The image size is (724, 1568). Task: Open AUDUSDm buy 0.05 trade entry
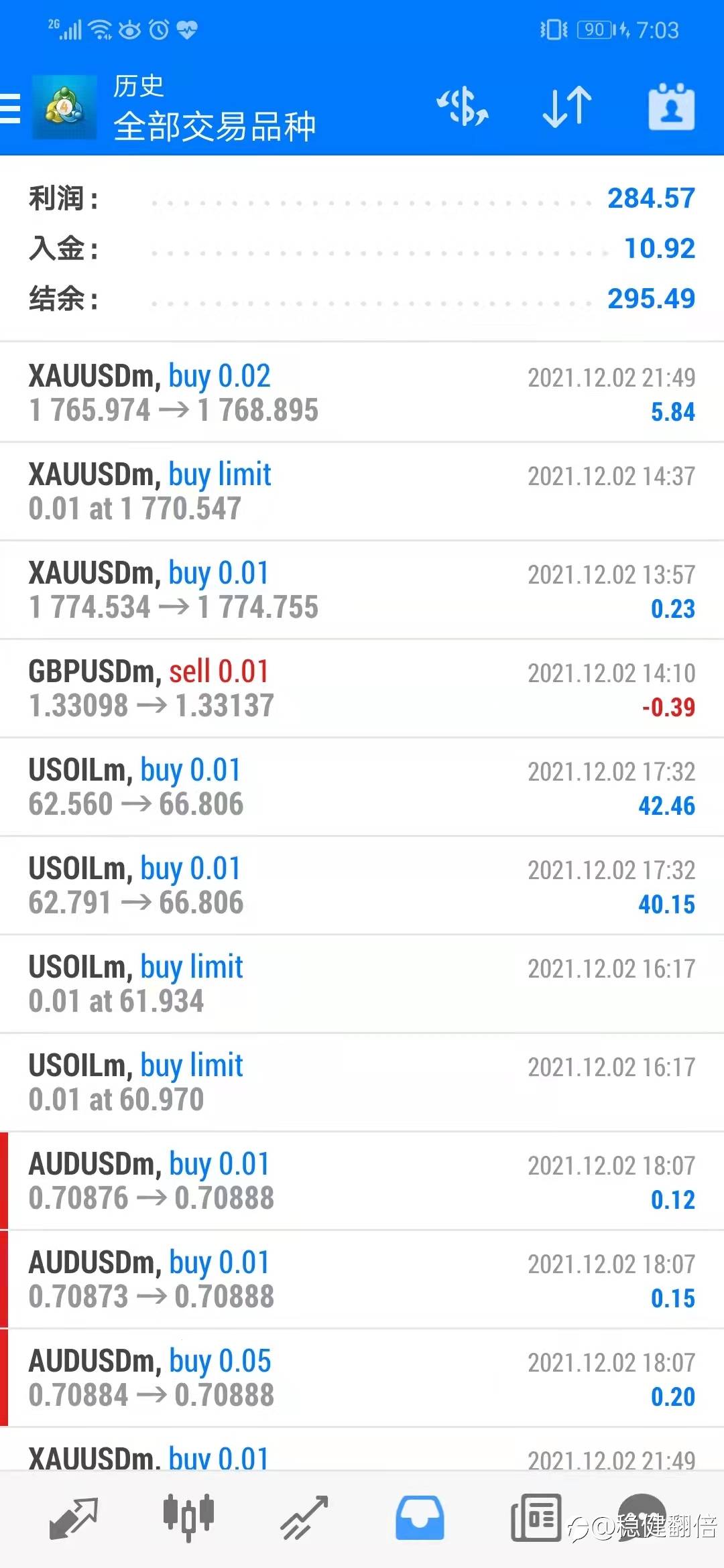362,1378
